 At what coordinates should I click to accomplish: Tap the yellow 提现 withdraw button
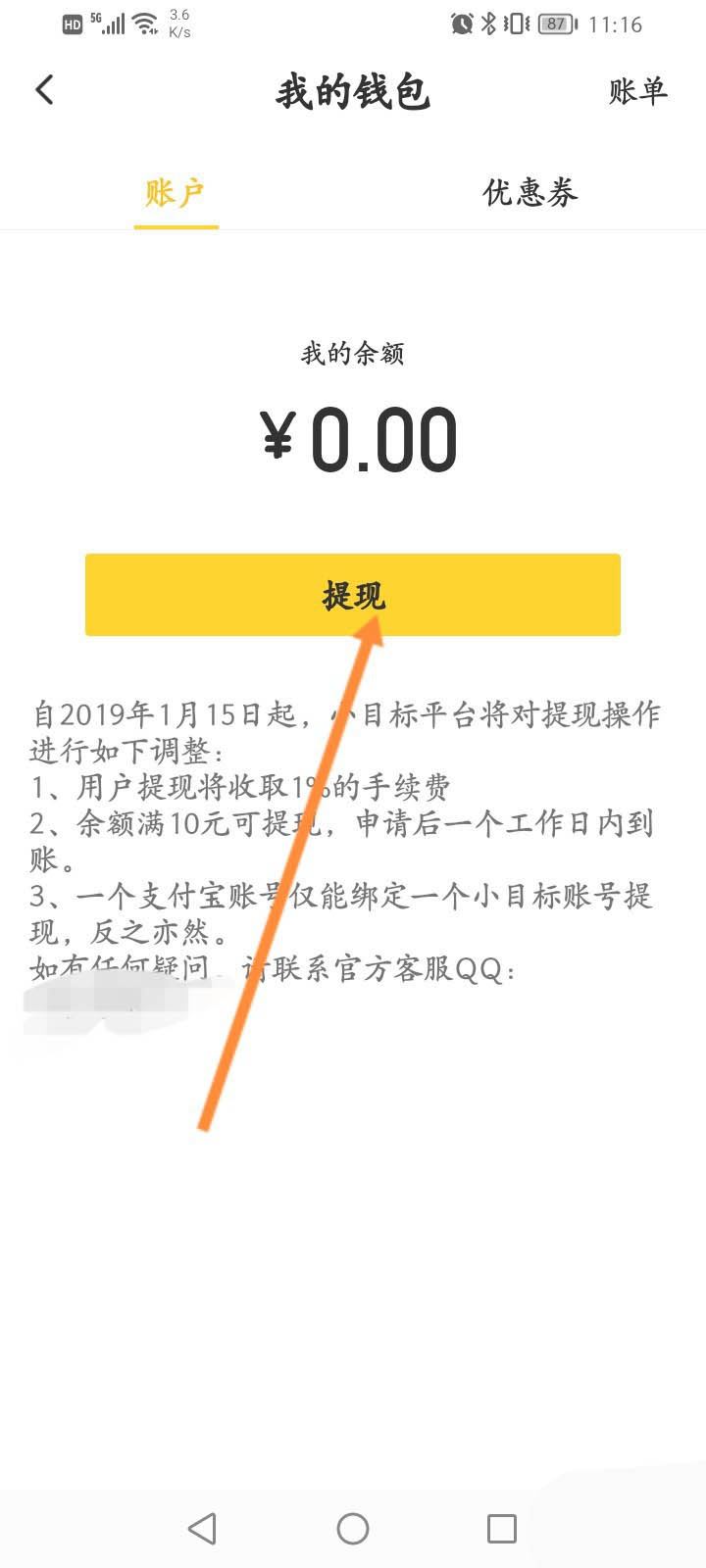click(x=353, y=595)
